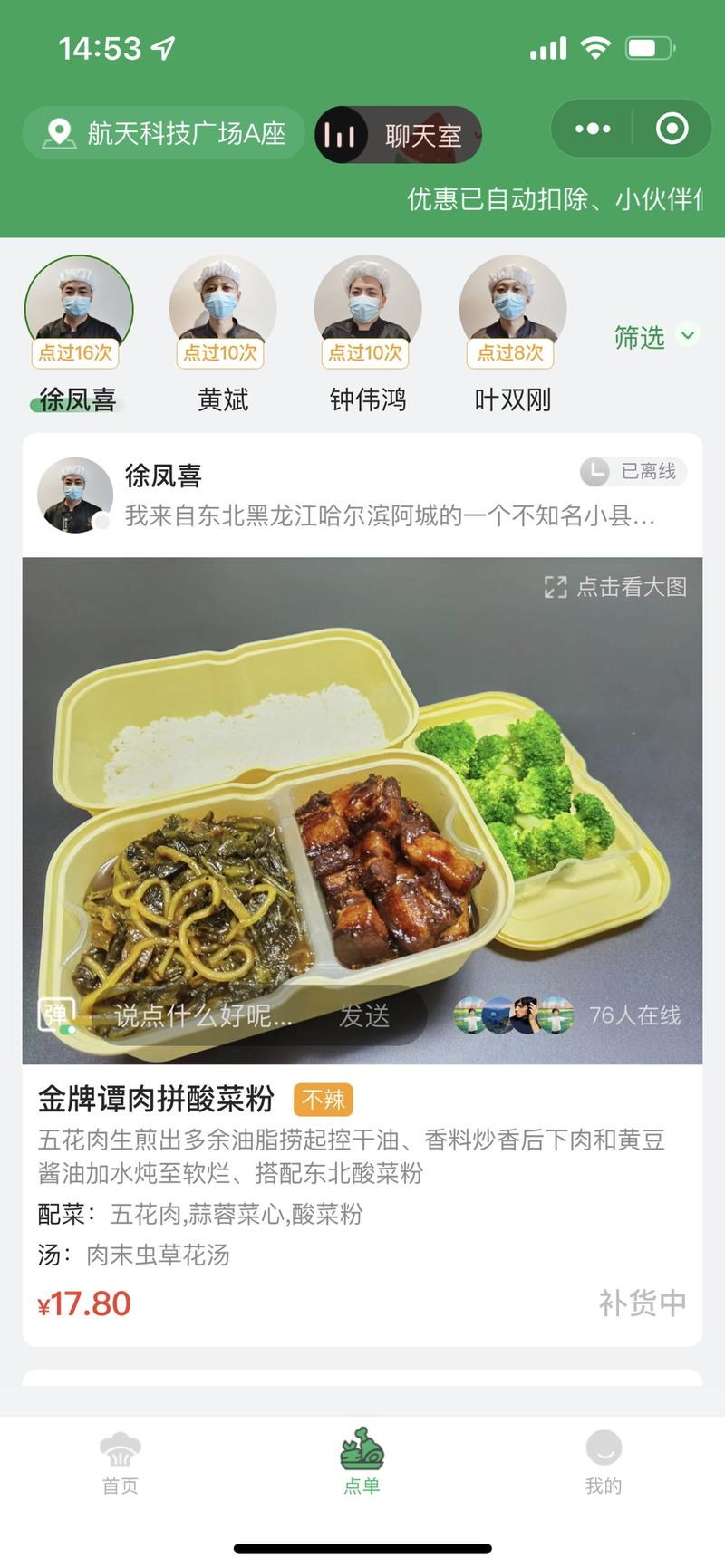Select chef 黄斌 avatar
Screen dimensions: 725x1568
222,308
